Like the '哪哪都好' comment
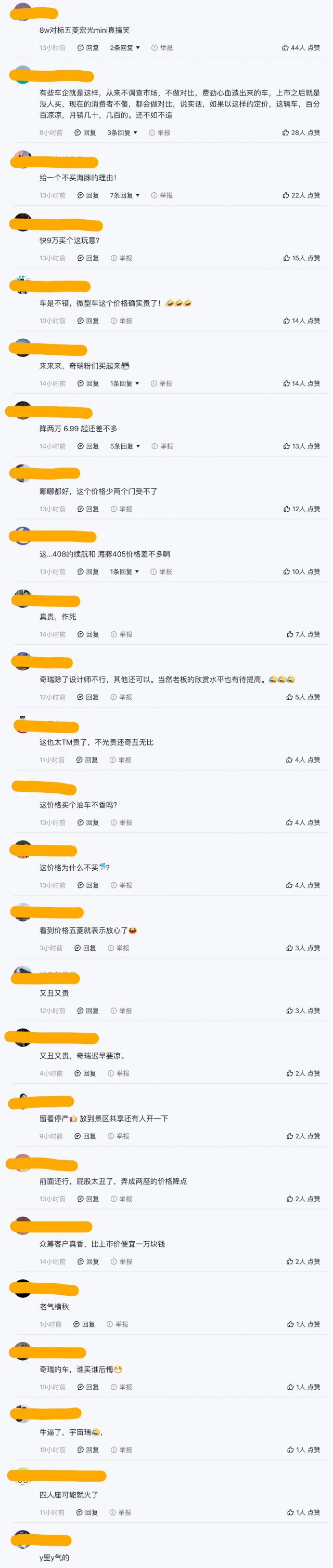This screenshot has height=1568, width=333. 301,509
